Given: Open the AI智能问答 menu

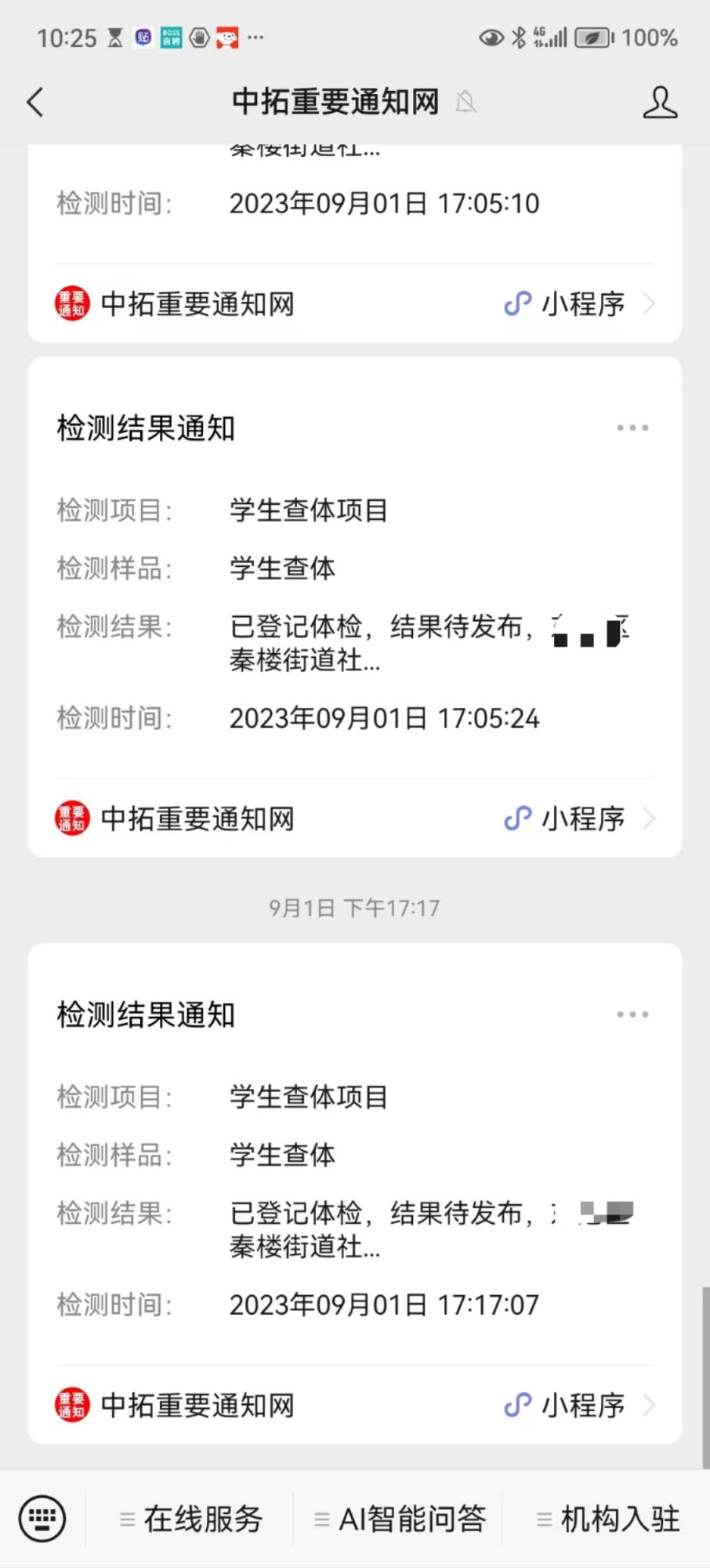Looking at the screenshot, I should (x=400, y=1519).
